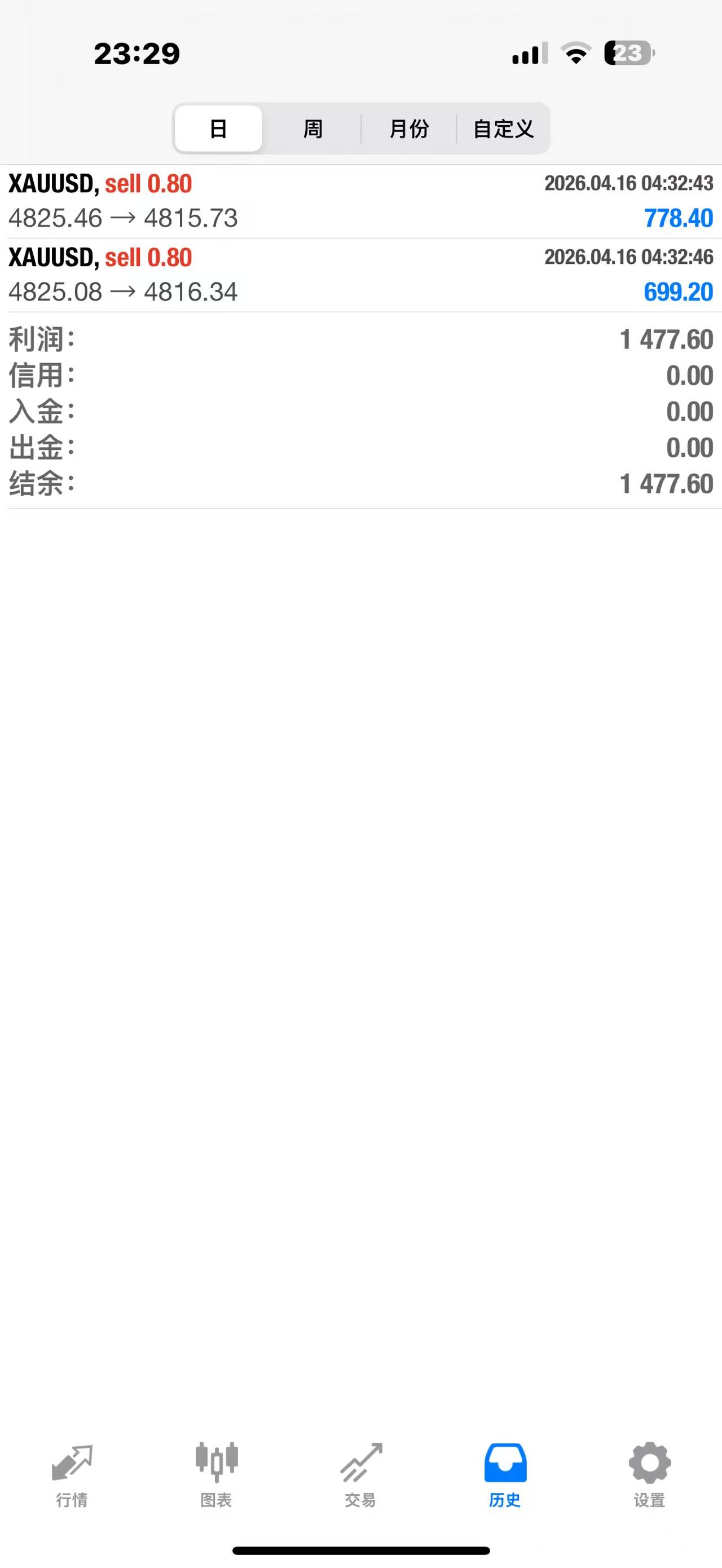This screenshot has width=722, height=1568.
Task: Tap the candlestick chart icon
Action: point(217,1460)
